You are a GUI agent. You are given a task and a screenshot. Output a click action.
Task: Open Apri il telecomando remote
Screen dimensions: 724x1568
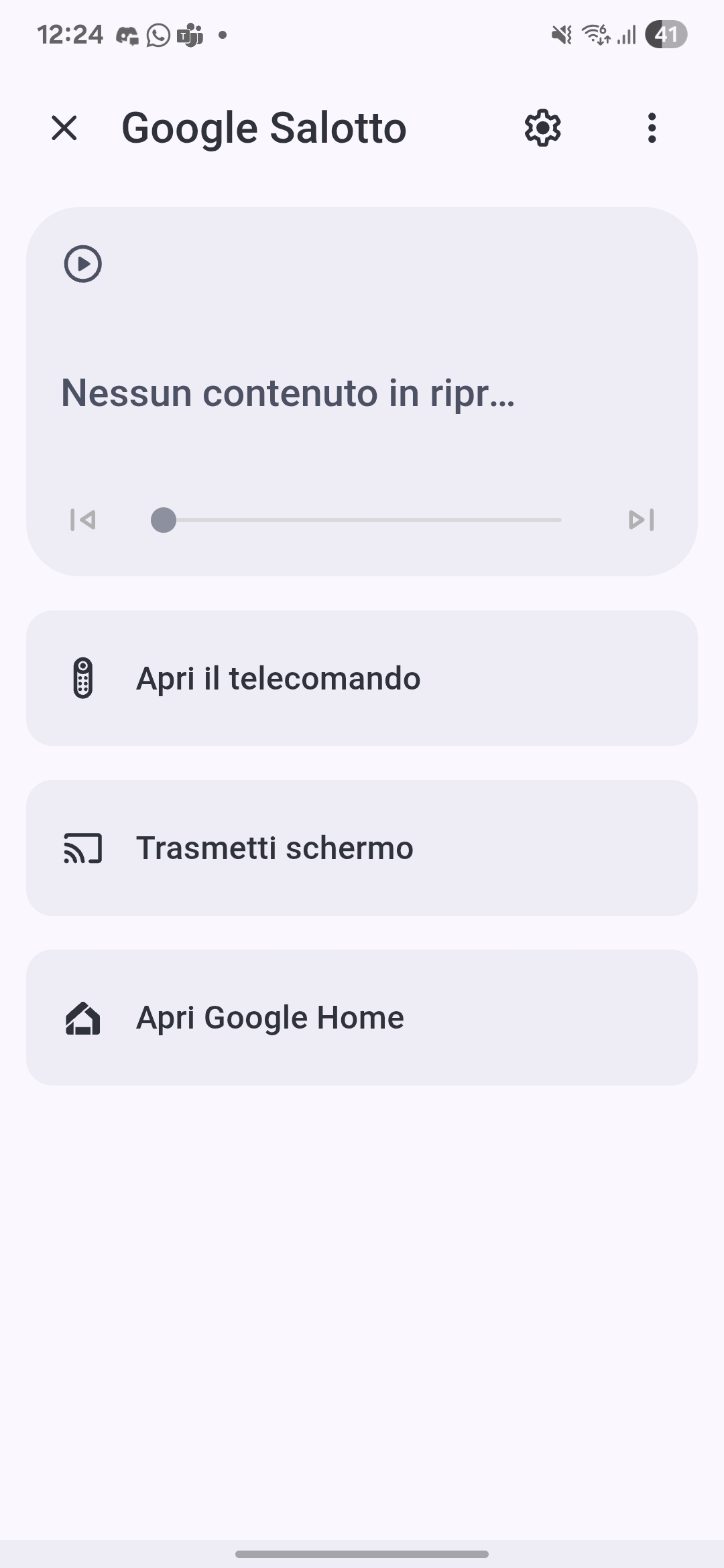click(362, 678)
